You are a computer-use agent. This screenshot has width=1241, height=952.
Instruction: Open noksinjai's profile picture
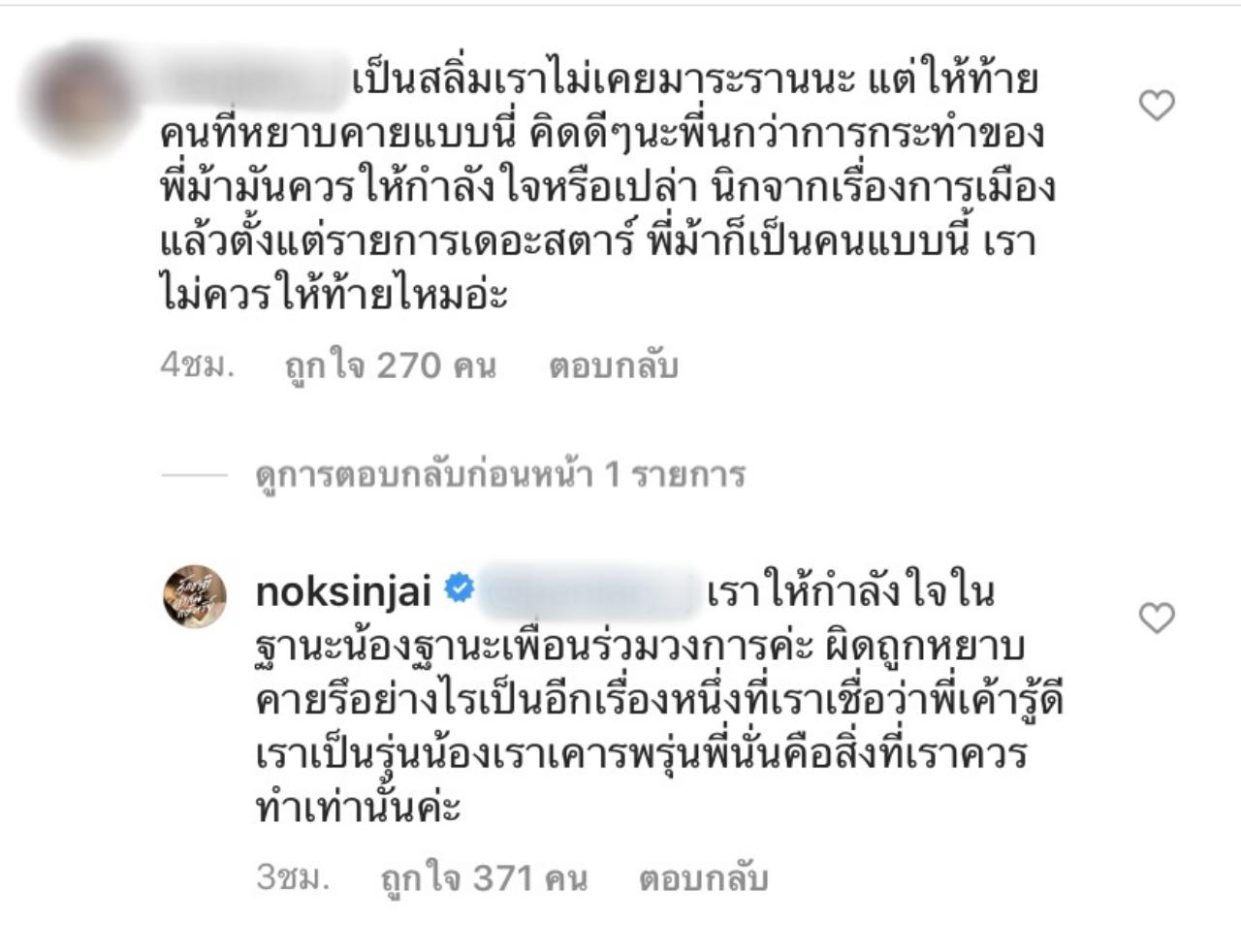(x=194, y=596)
